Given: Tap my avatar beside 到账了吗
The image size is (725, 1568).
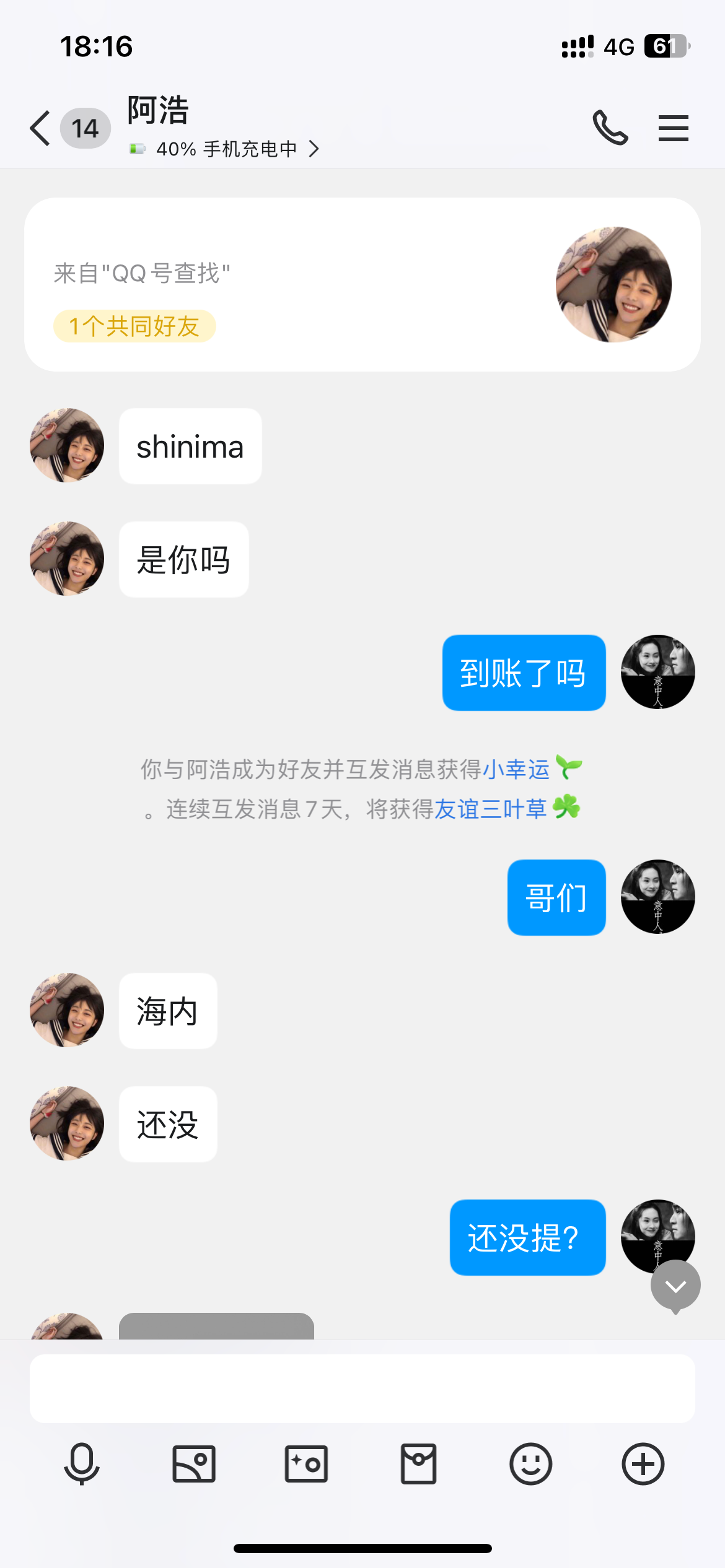Looking at the screenshot, I should [x=657, y=672].
